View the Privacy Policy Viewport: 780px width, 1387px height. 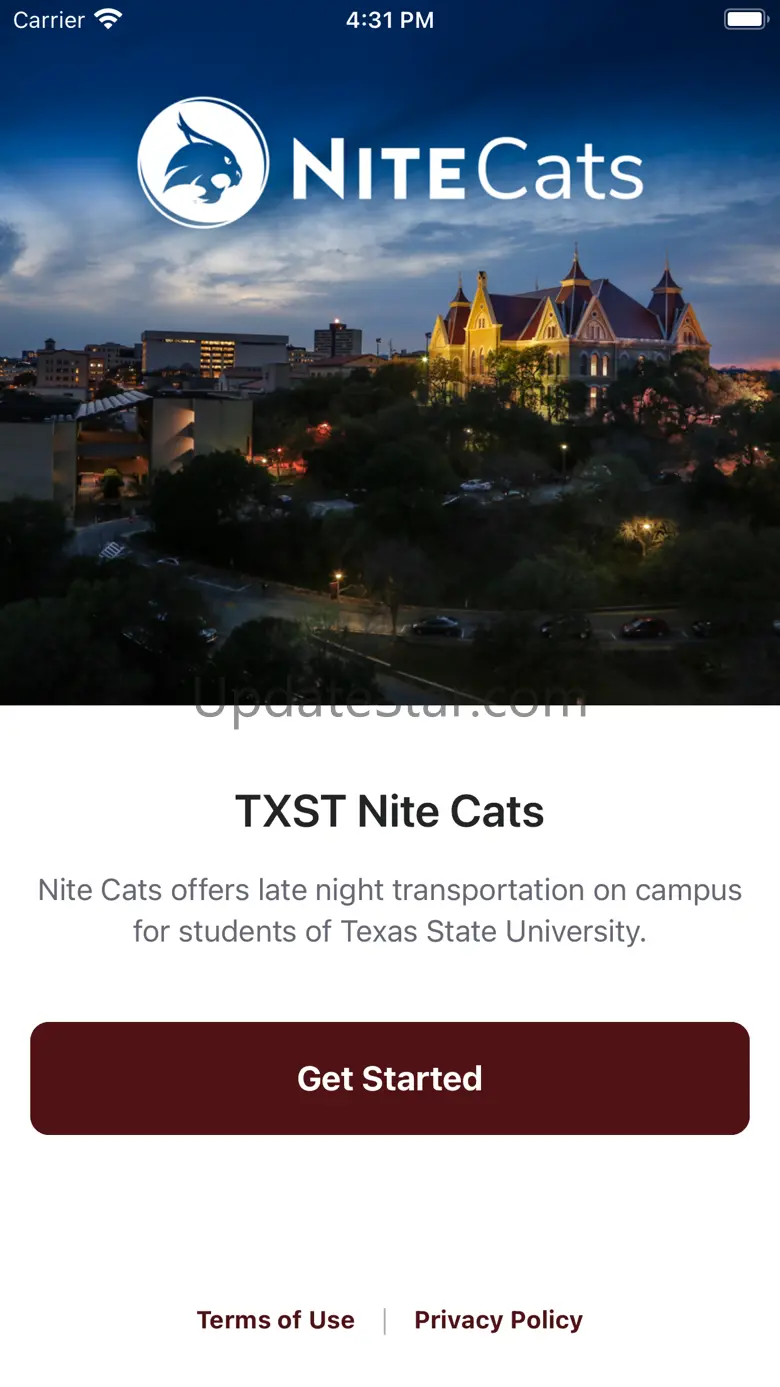pos(498,1320)
